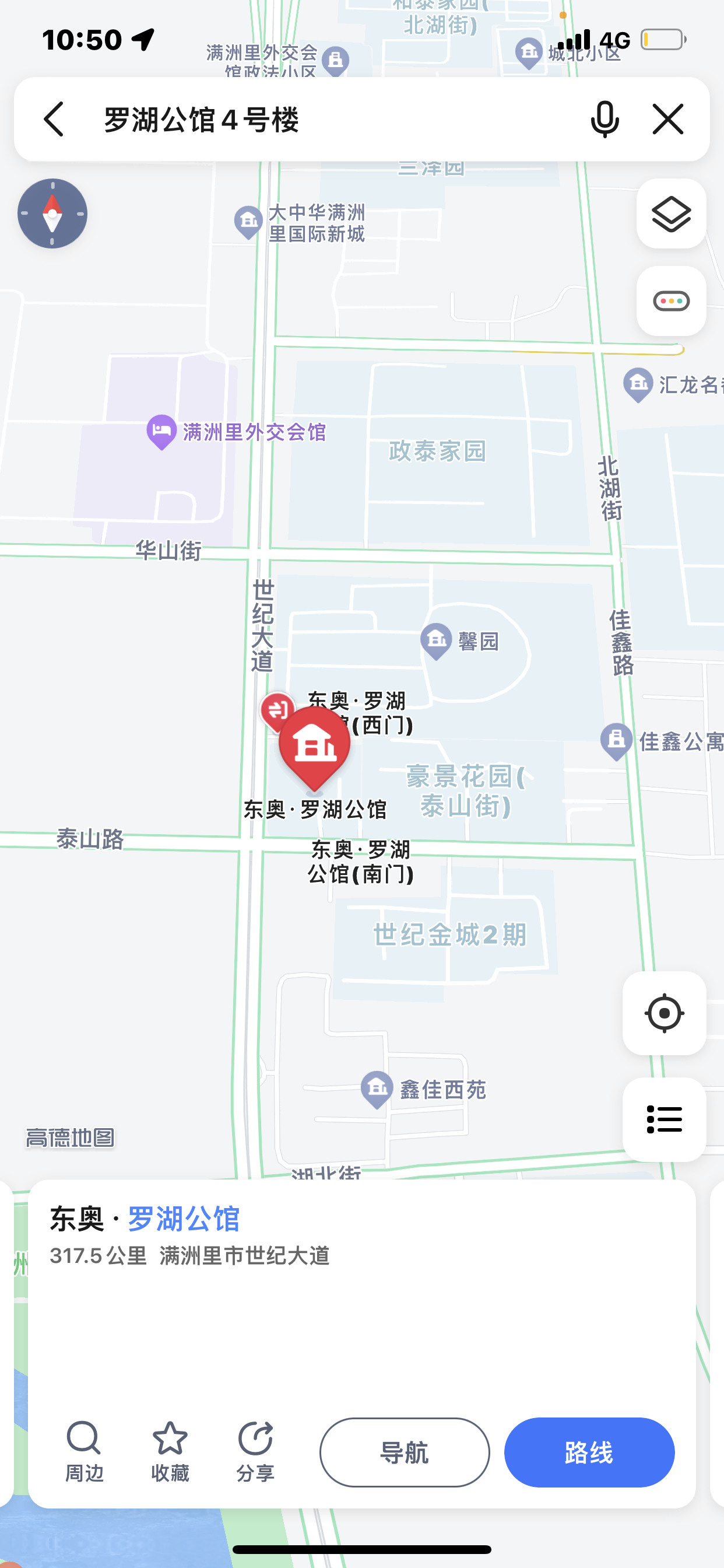Screen dimensions: 724x1568
Task: Open the traffic light icon button
Action: pyautogui.click(x=671, y=300)
